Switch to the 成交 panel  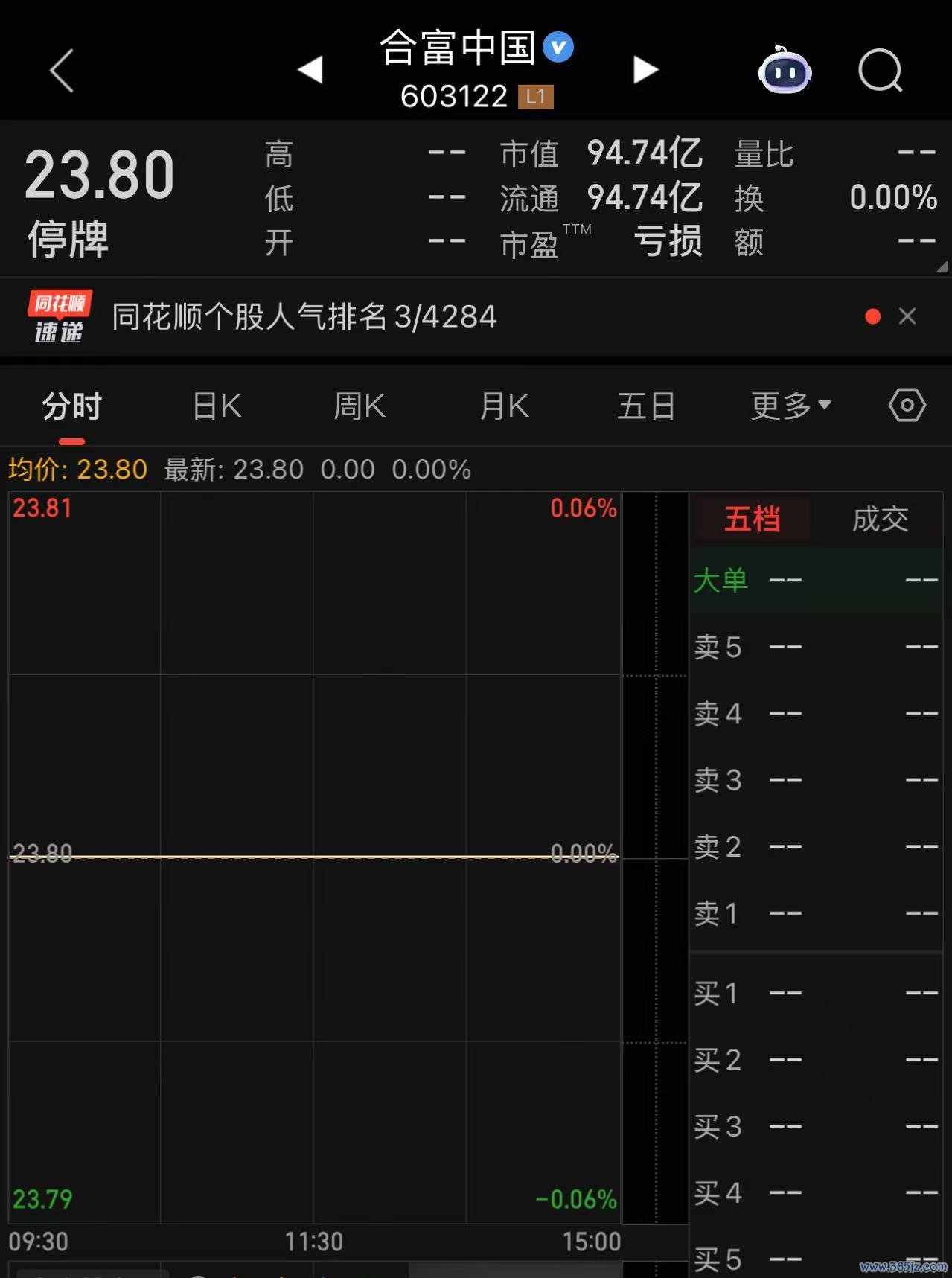[879, 520]
